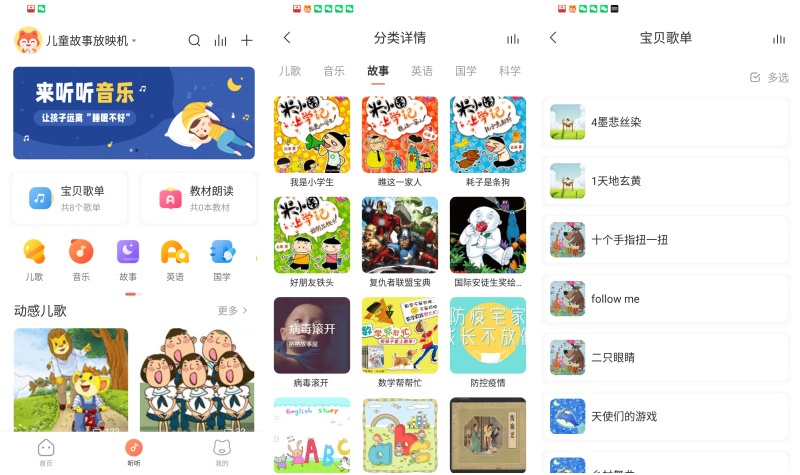Switch to the 科学 tab in 分类详情
This screenshot has height=475, width=800.
(x=510, y=71)
